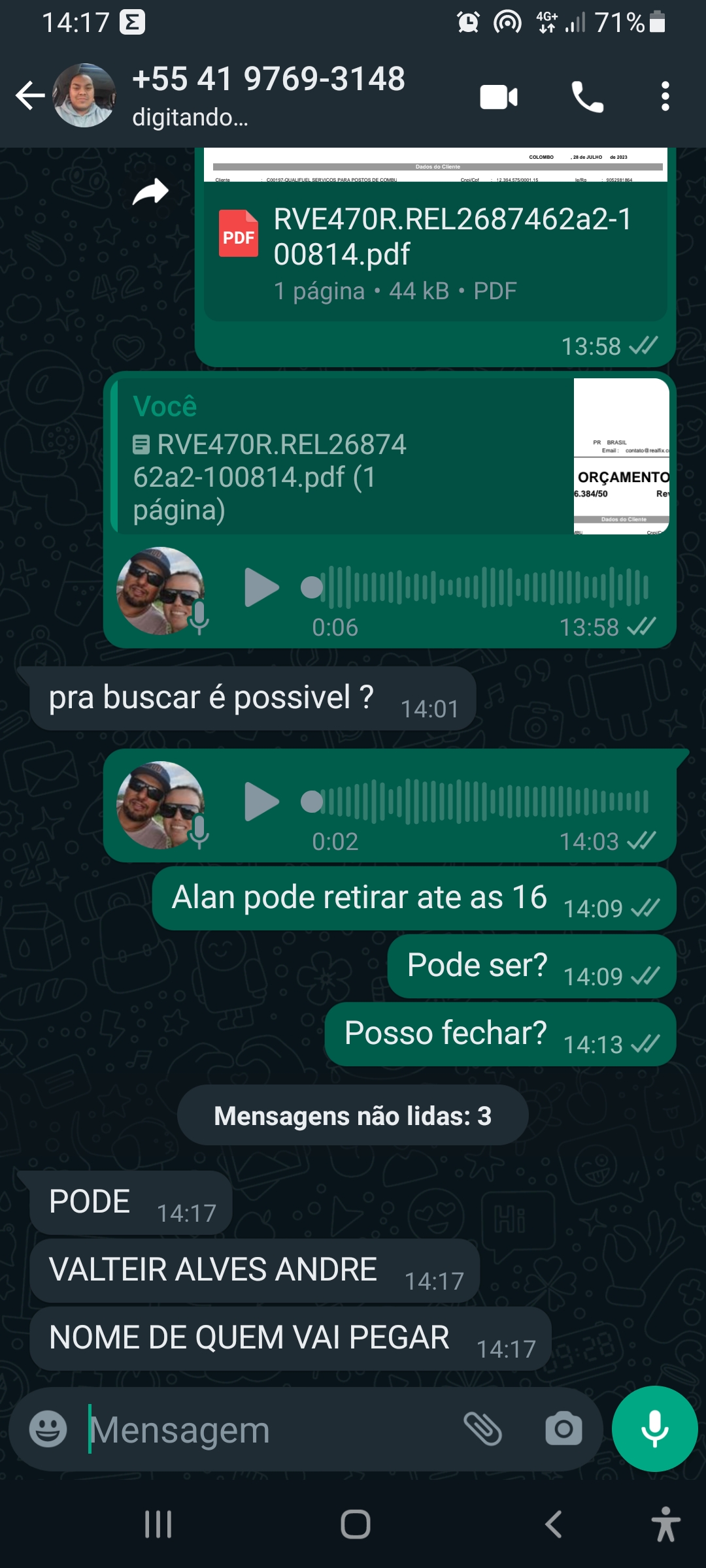Play the 0:06 voice message
Image resolution: width=706 pixels, height=1568 pixels.
click(261, 587)
